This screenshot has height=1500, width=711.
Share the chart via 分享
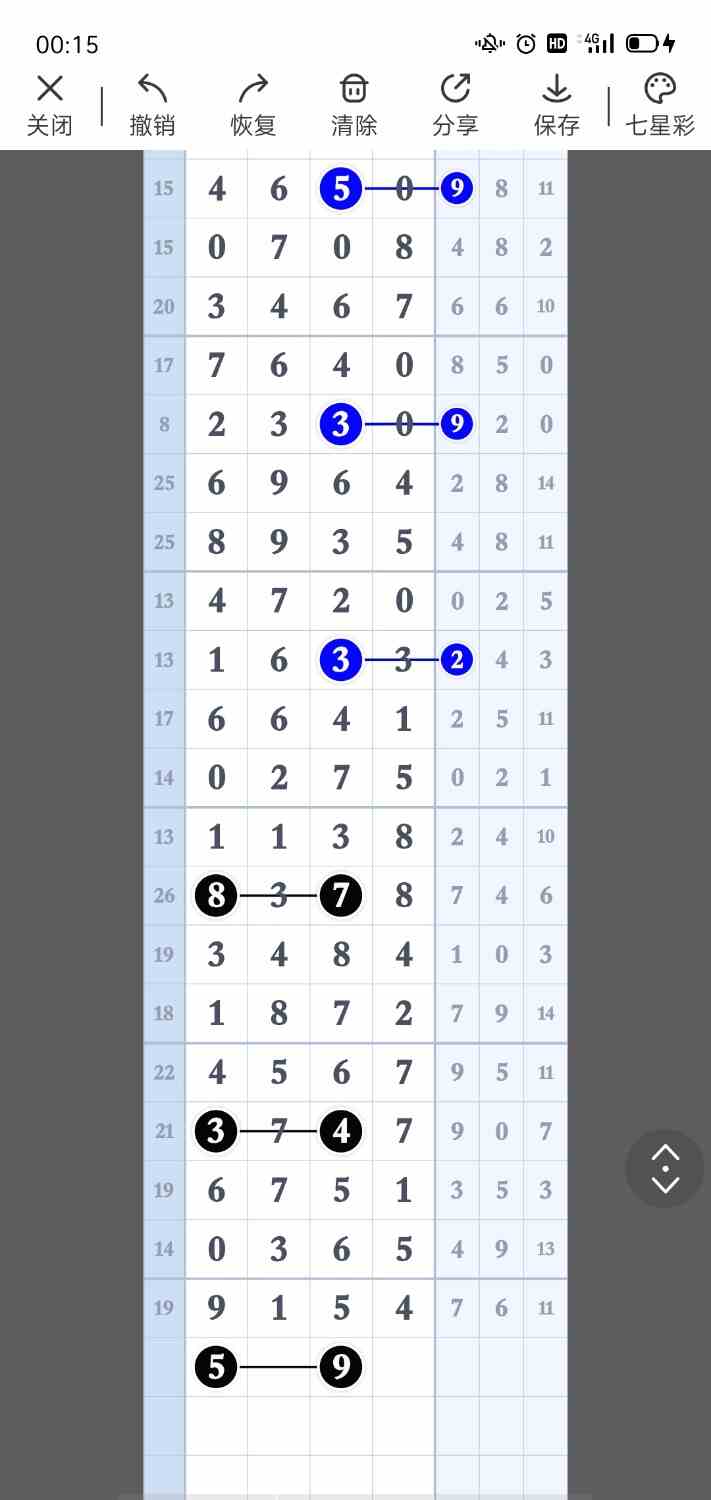point(455,105)
